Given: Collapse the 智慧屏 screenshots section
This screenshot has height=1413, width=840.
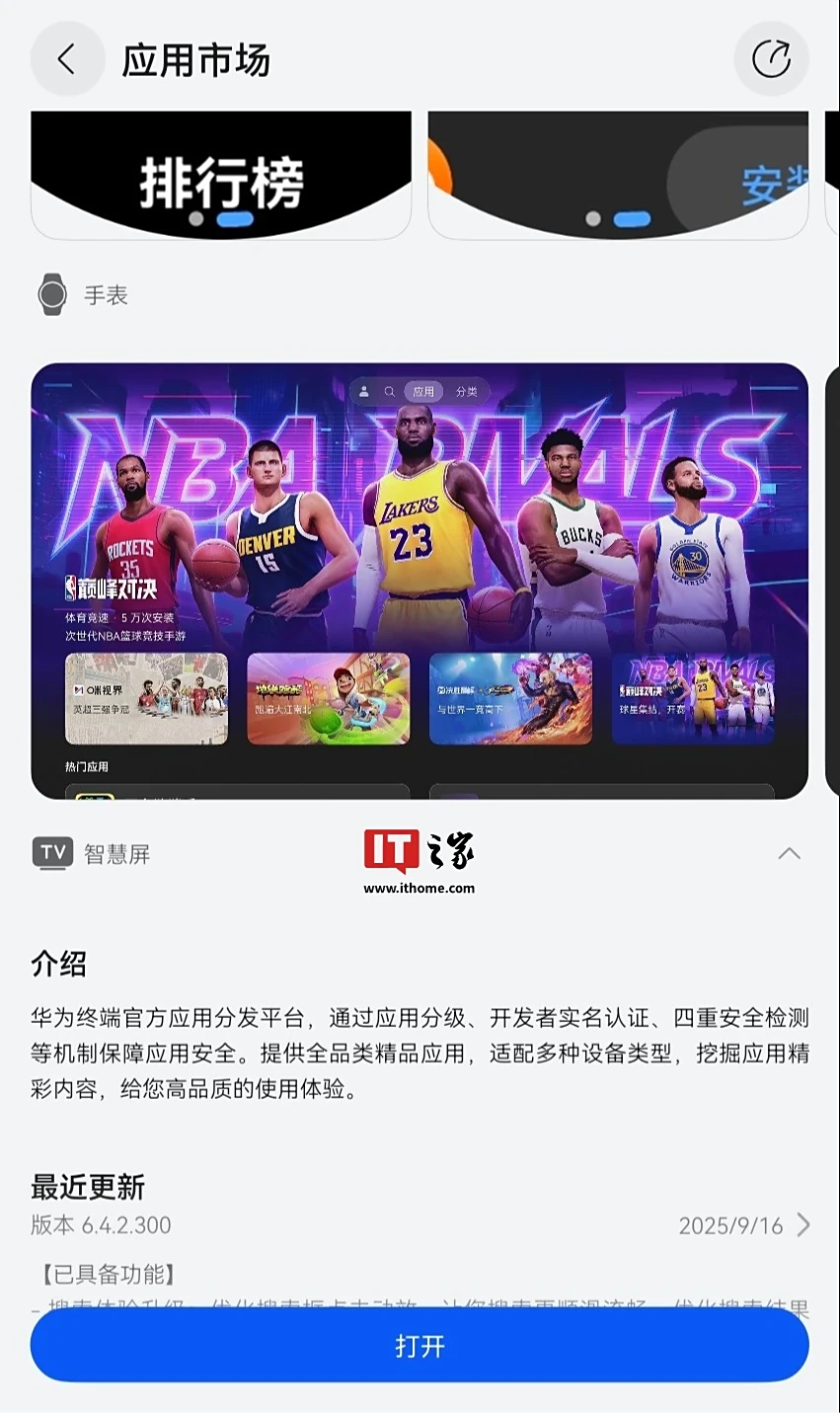Looking at the screenshot, I should pos(789,854).
